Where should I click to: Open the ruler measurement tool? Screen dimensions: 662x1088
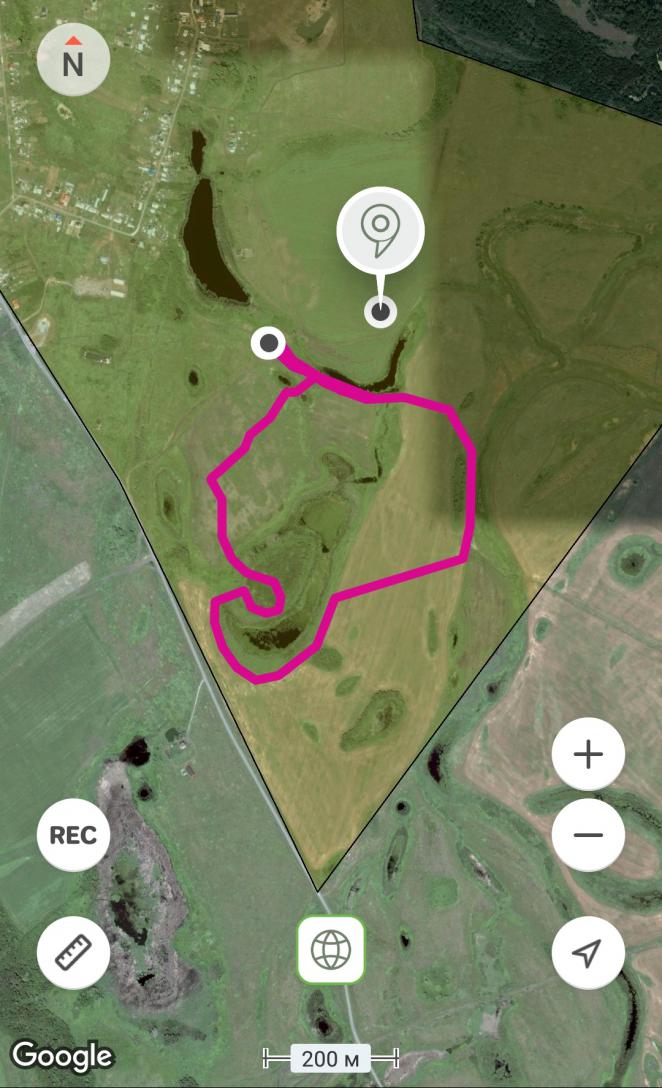coord(73,953)
